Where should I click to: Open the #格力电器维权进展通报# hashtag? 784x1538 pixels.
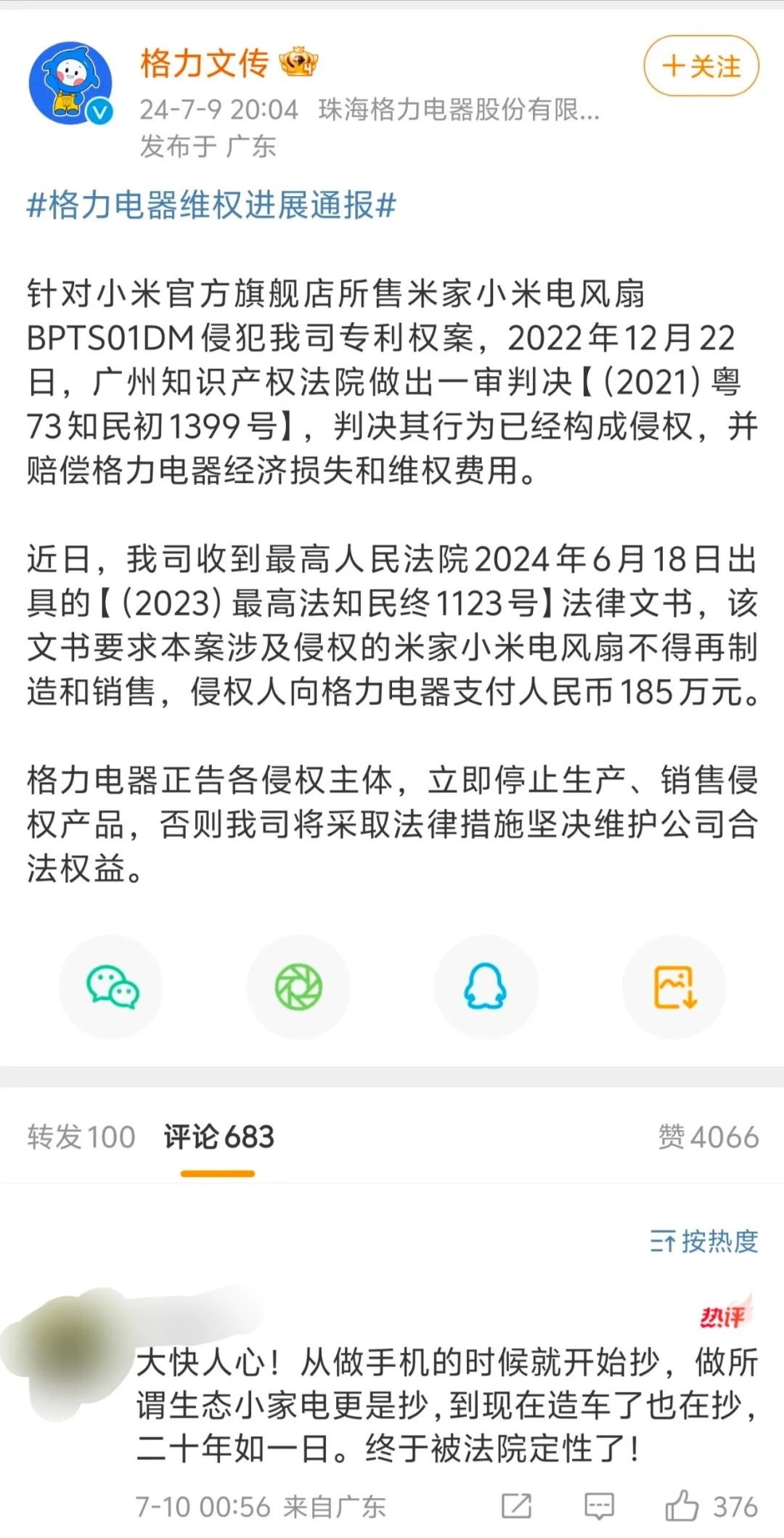click(x=211, y=206)
